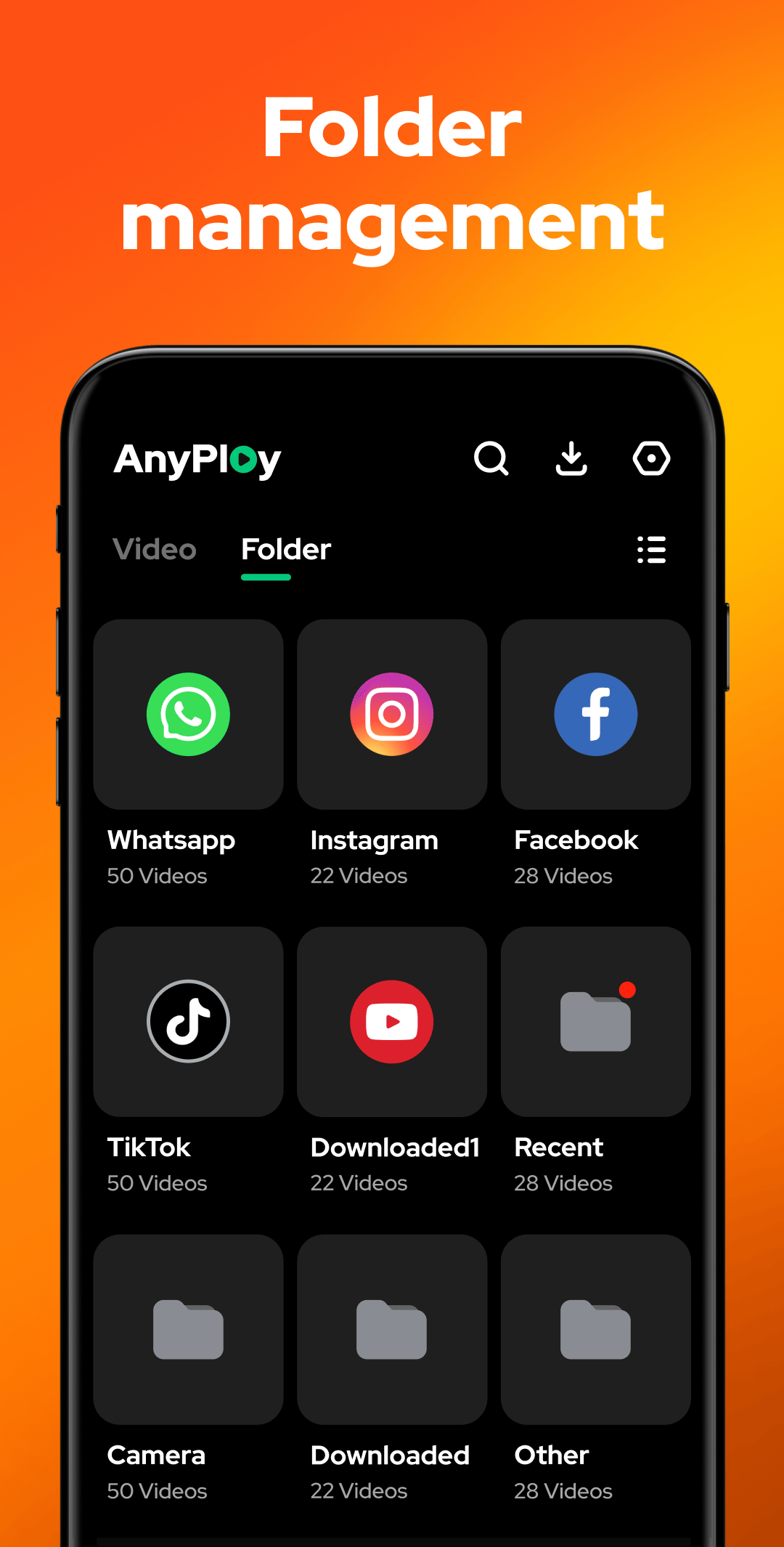This screenshot has height=1547, width=784.
Task: Open the settings gear icon
Action: [650, 458]
